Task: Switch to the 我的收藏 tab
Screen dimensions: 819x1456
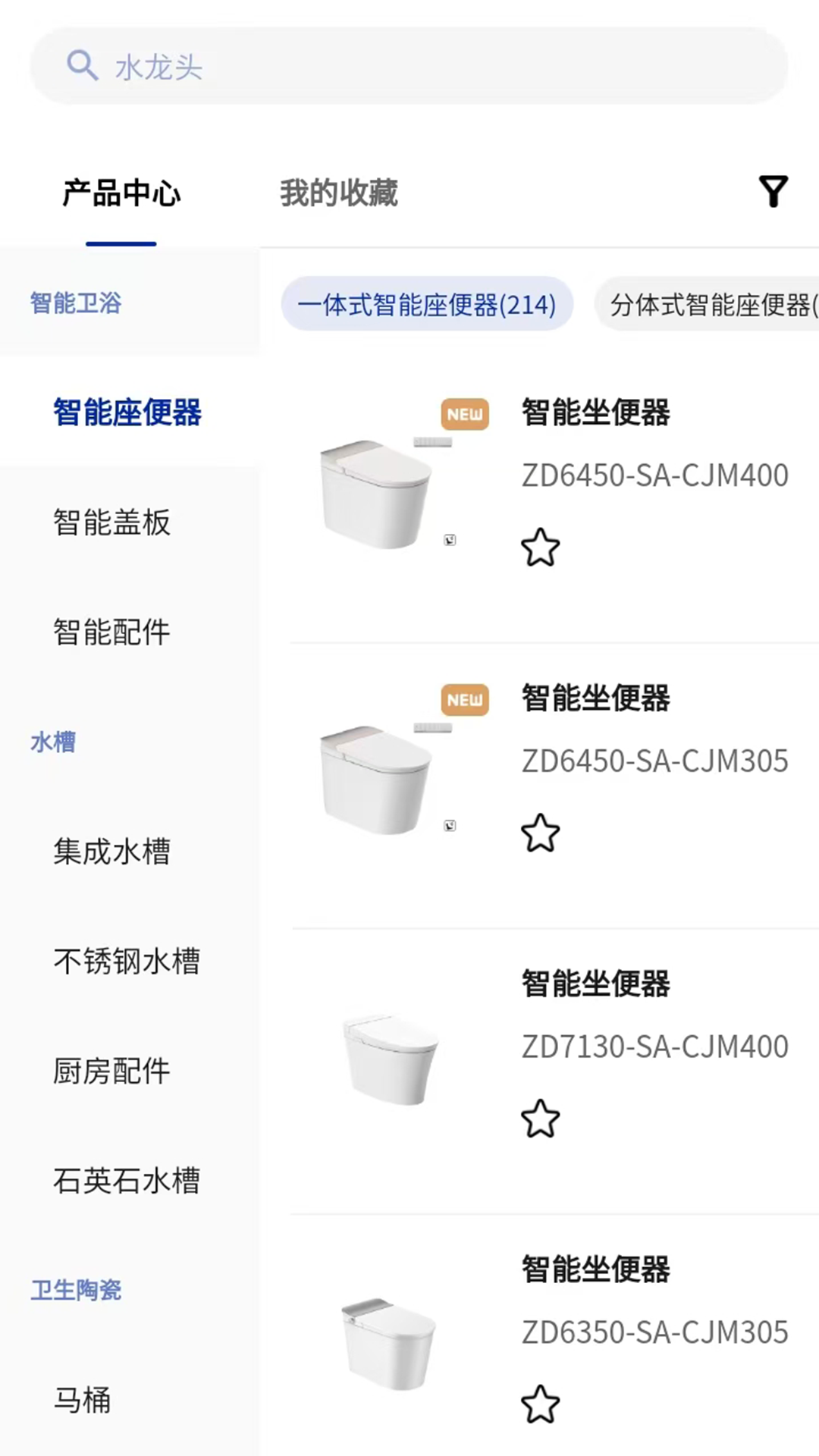Action: point(338,193)
